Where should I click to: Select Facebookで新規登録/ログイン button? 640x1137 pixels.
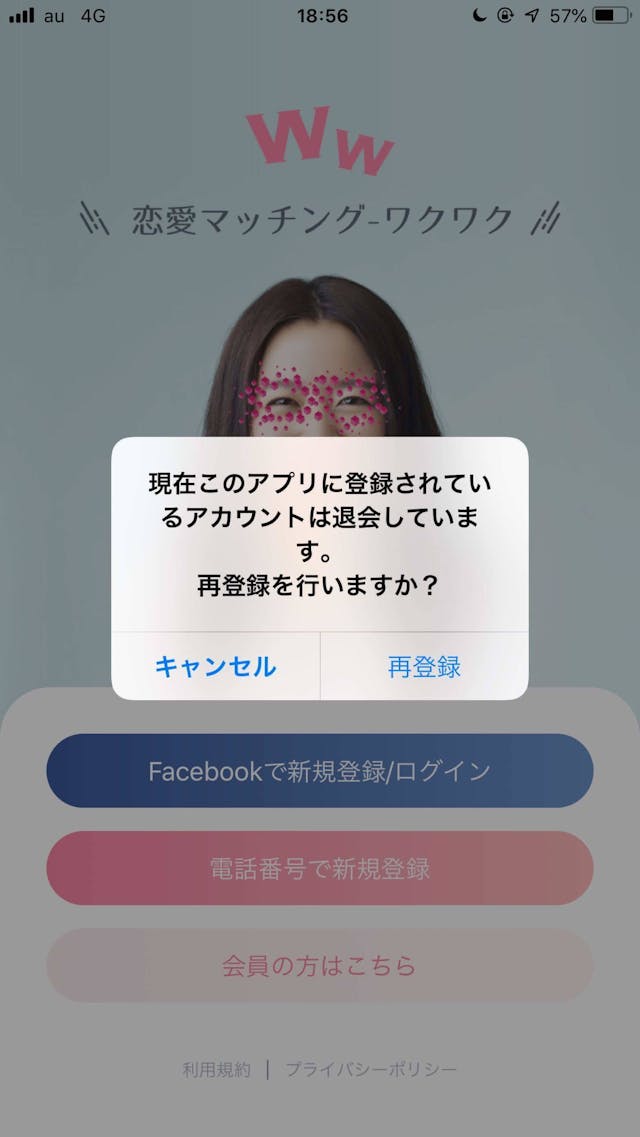(x=320, y=771)
